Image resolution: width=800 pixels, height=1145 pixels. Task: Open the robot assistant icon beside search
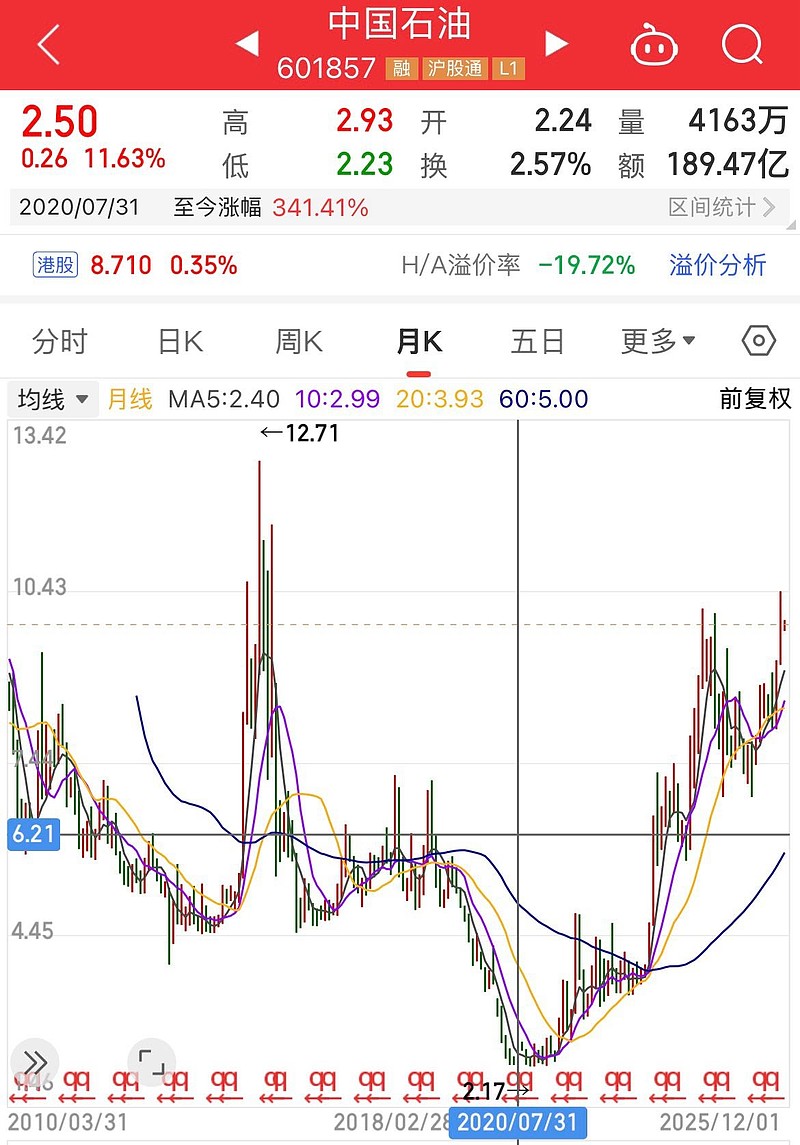coord(655,45)
